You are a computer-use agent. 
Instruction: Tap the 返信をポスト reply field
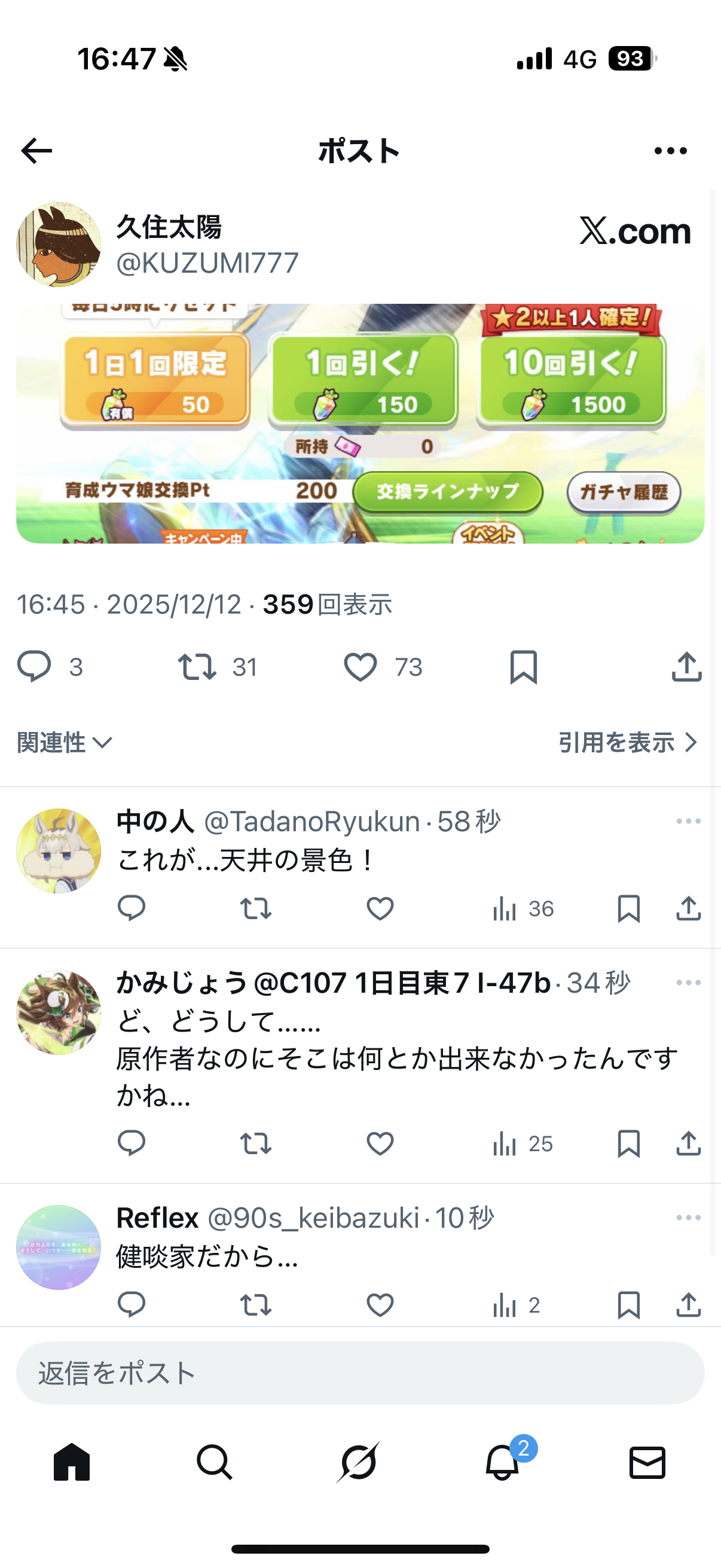[x=360, y=1373]
